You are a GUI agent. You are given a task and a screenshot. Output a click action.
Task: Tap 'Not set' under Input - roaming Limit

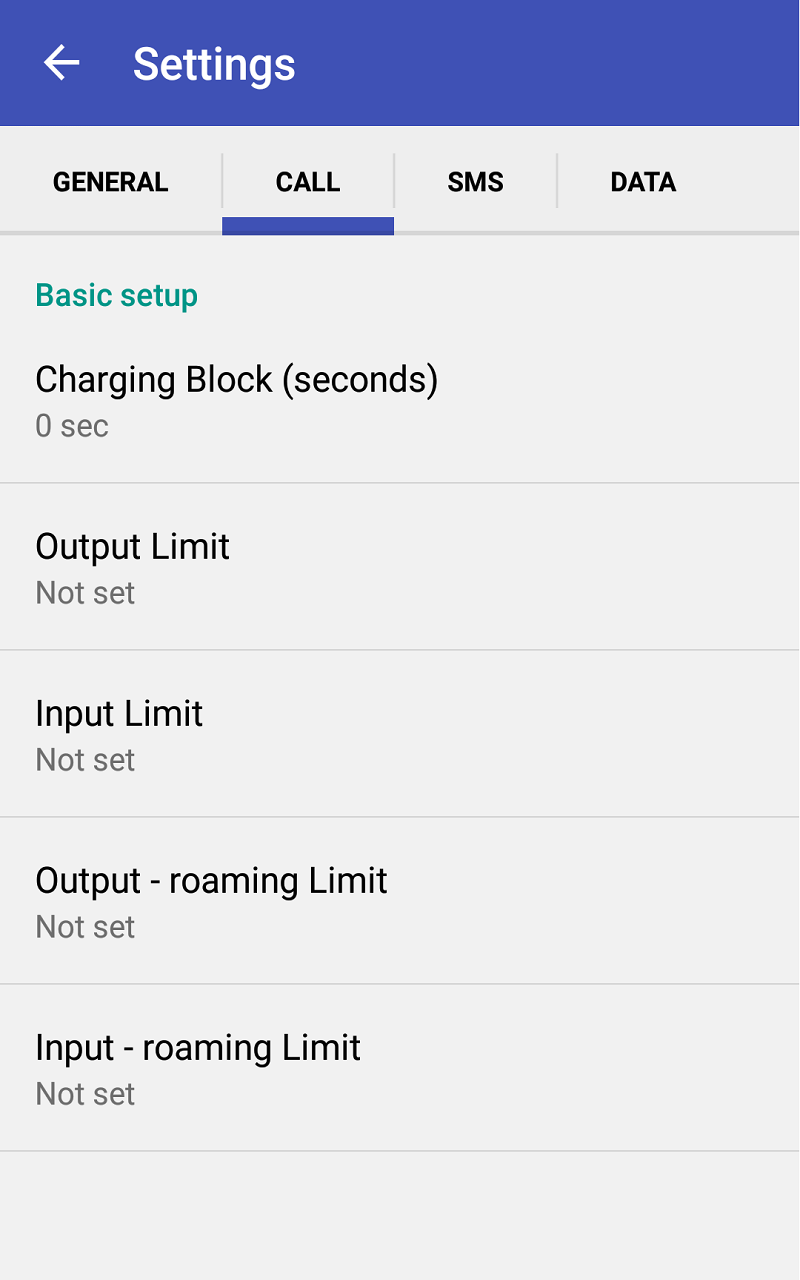coord(84,1094)
